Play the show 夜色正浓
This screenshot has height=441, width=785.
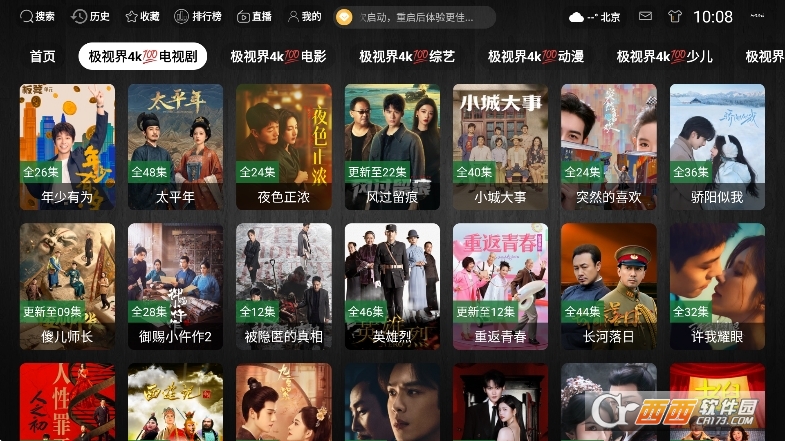(x=283, y=145)
